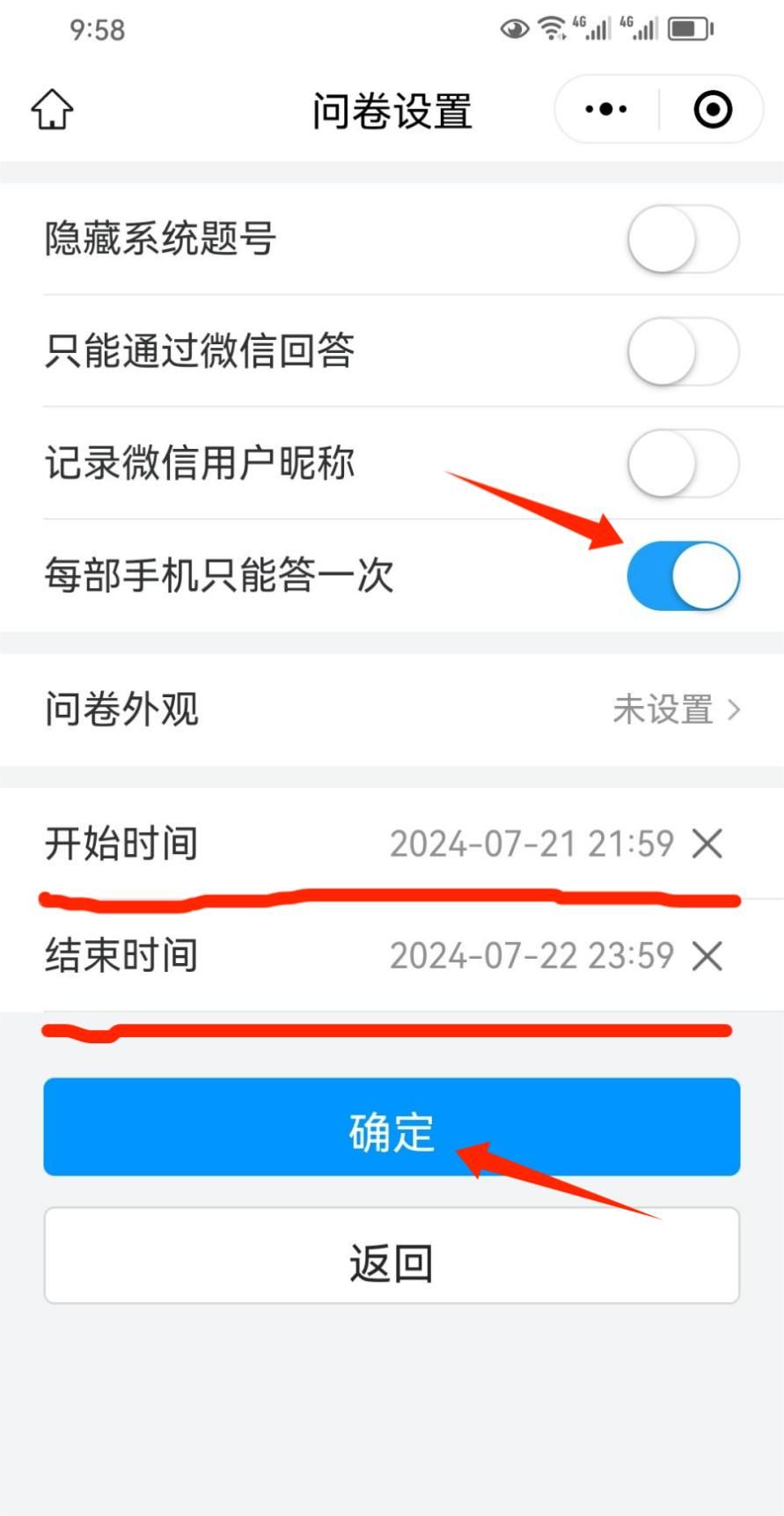Turn on 只能通过微信回答

pos(683,351)
